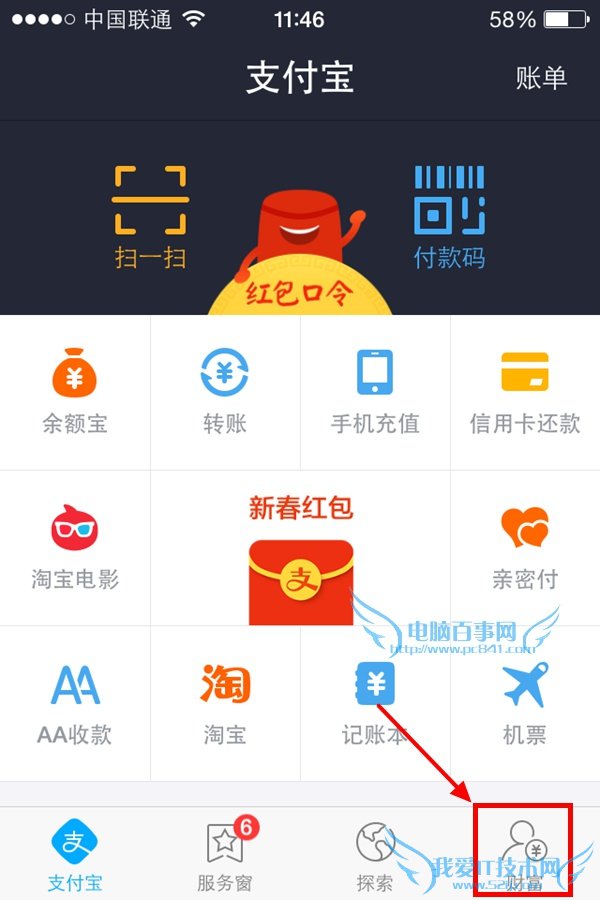Tap 机票 to book flights
The height and width of the screenshot is (900, 600).
[x=525, y=703]
